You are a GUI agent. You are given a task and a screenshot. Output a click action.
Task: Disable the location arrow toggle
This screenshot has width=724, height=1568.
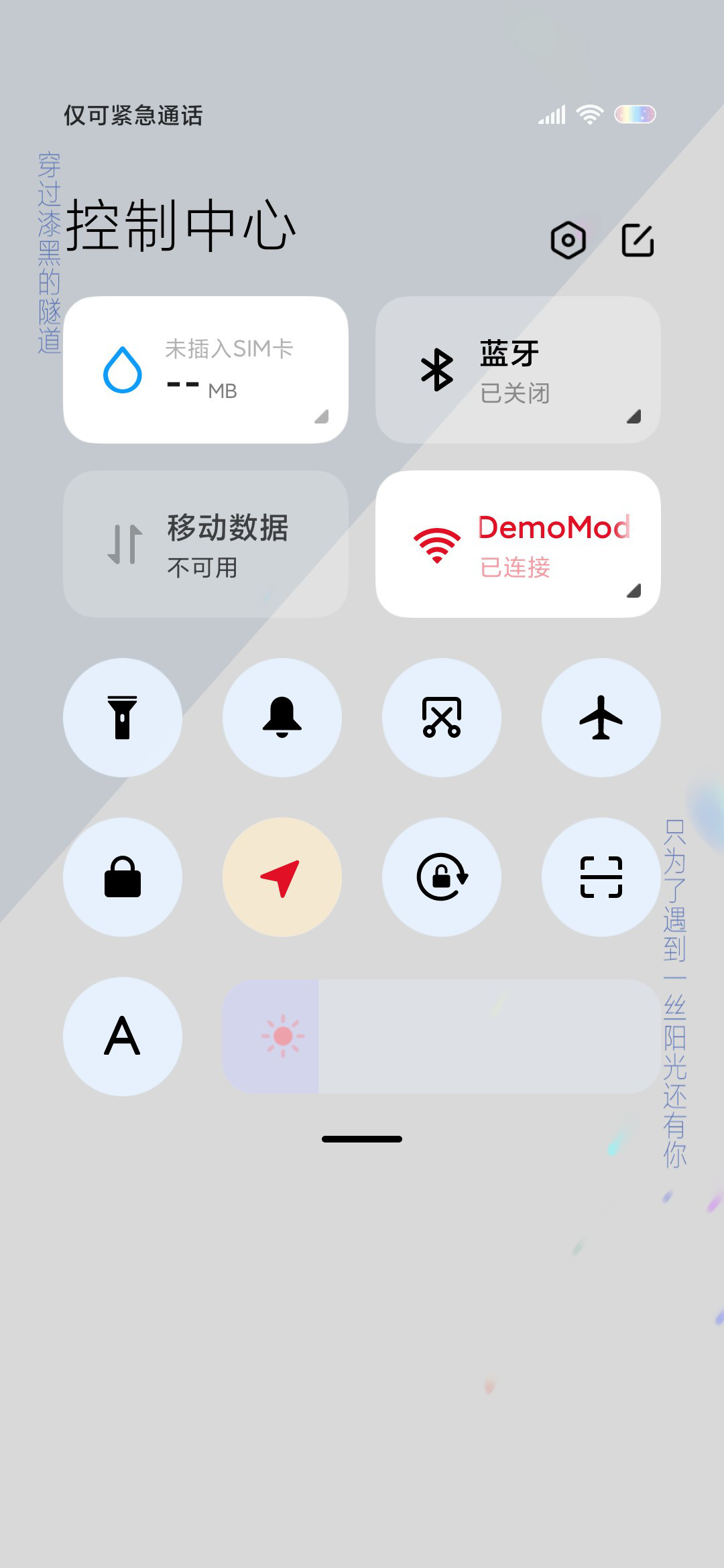click(282, 877)
